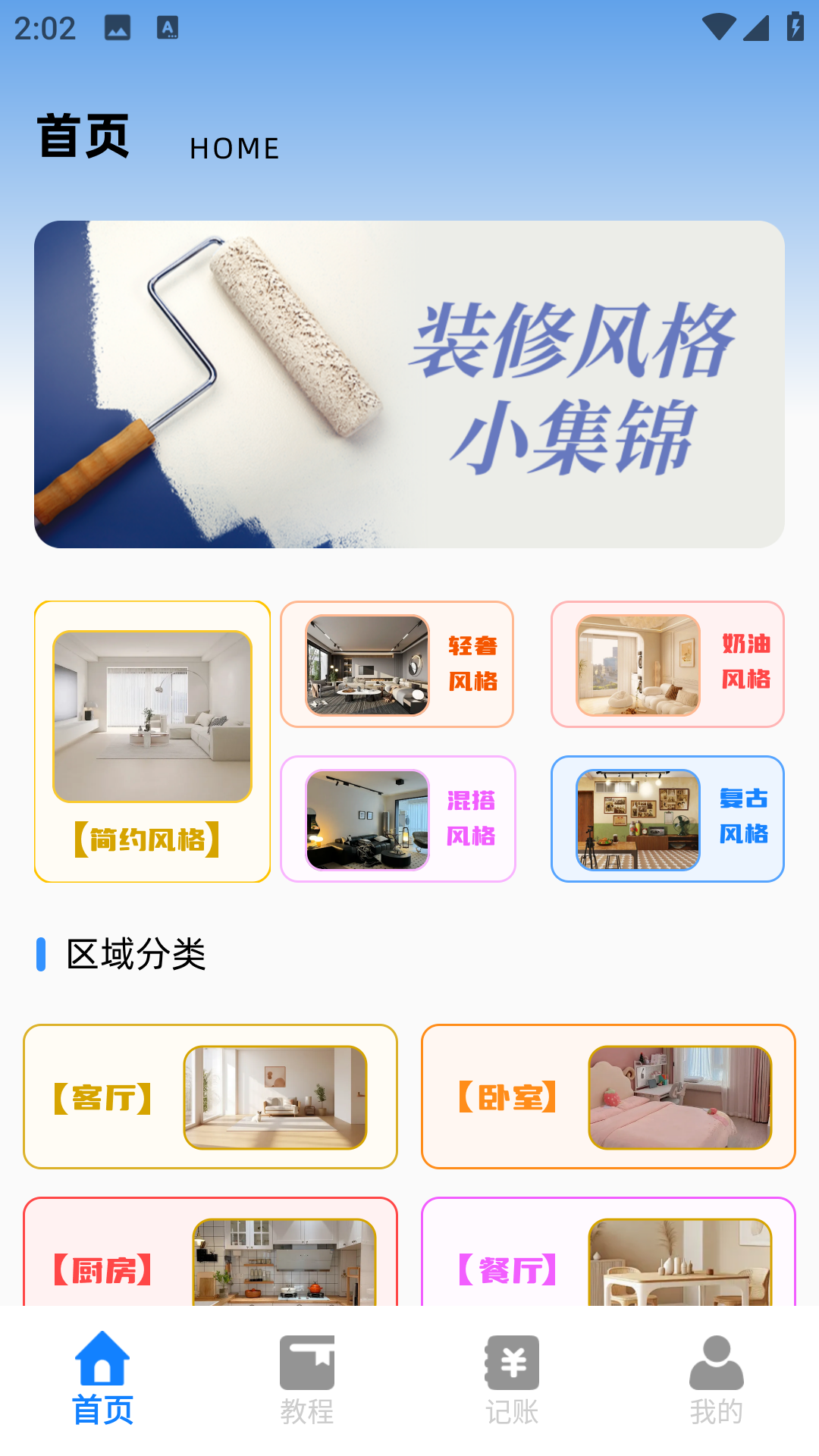819x1456 pixels.
Task: Expand the 卧室 bedroom category
Action: click(609, 1096)
